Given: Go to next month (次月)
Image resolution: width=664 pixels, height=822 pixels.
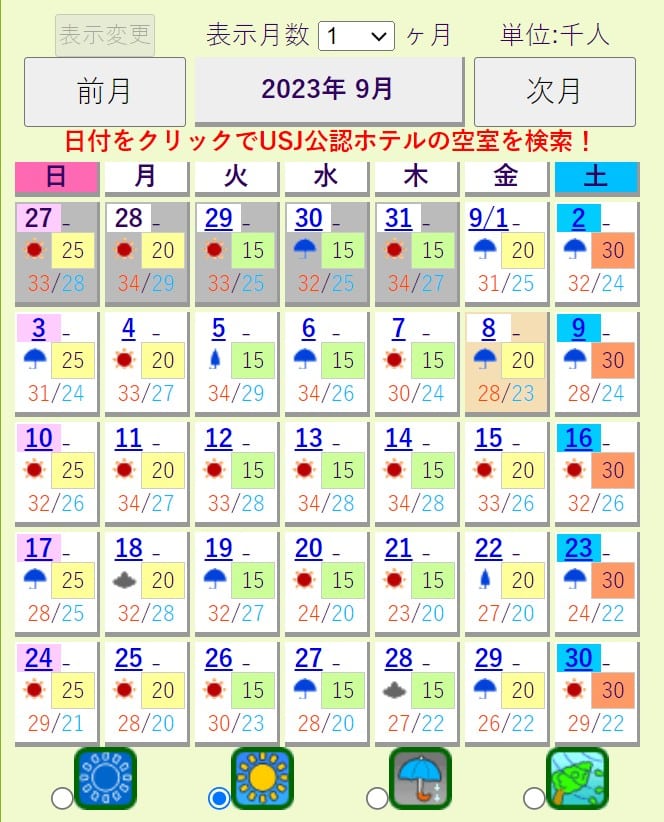Looking at the screenshot, I should click(554, 91).
